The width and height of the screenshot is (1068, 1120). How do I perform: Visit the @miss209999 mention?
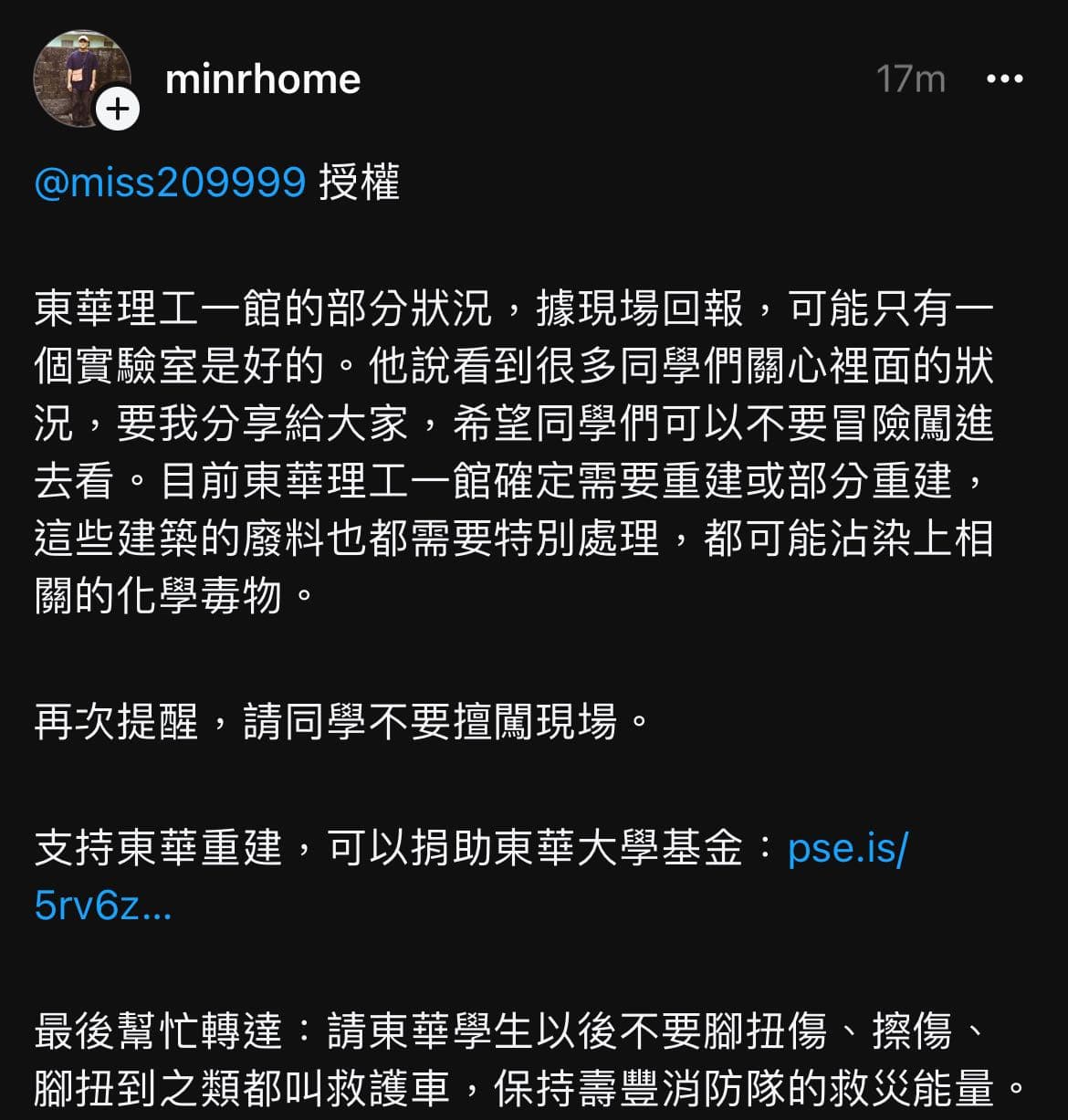pyautogui.click(x=170, y=183)
